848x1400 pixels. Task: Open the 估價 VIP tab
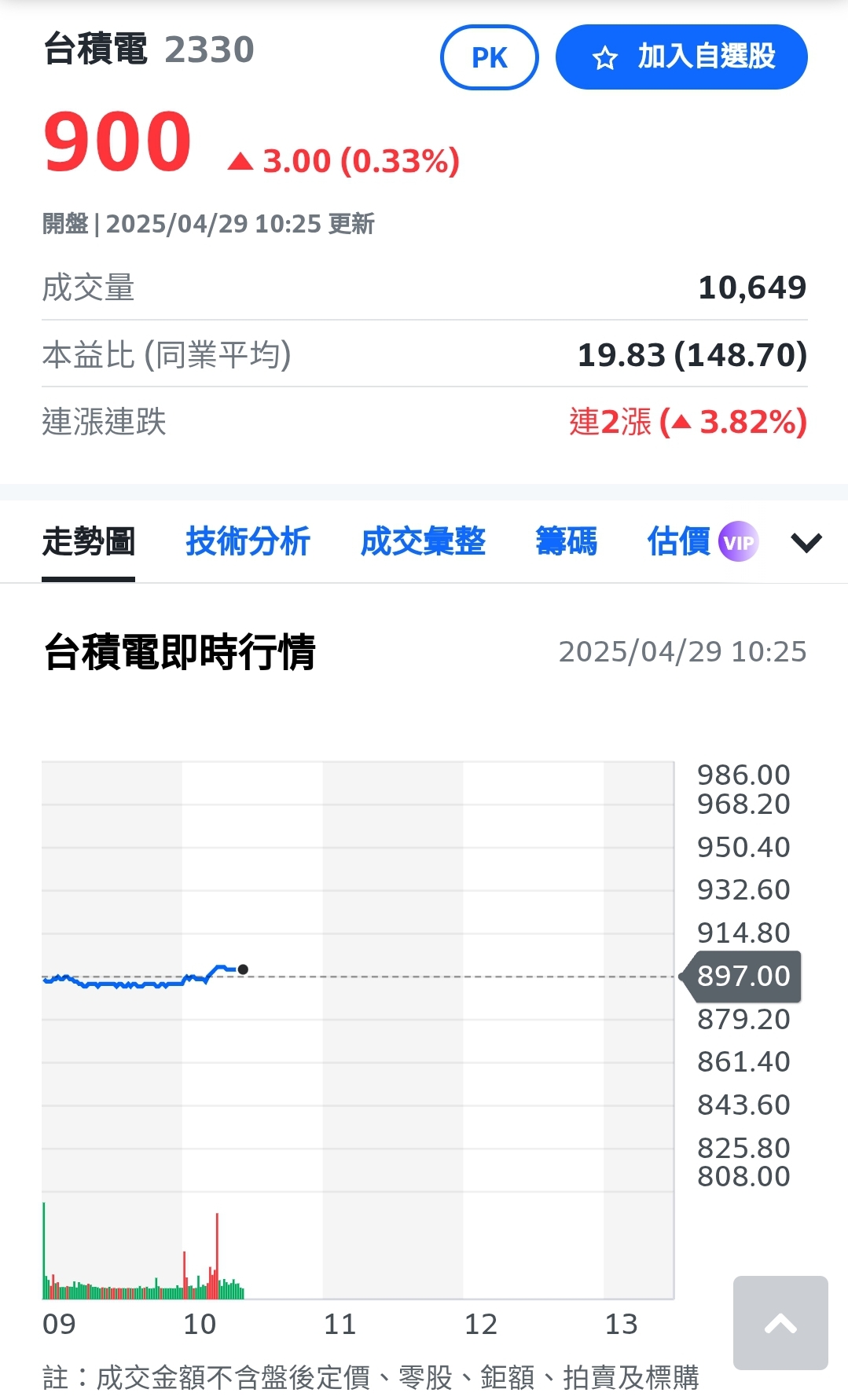click(703, 542)
